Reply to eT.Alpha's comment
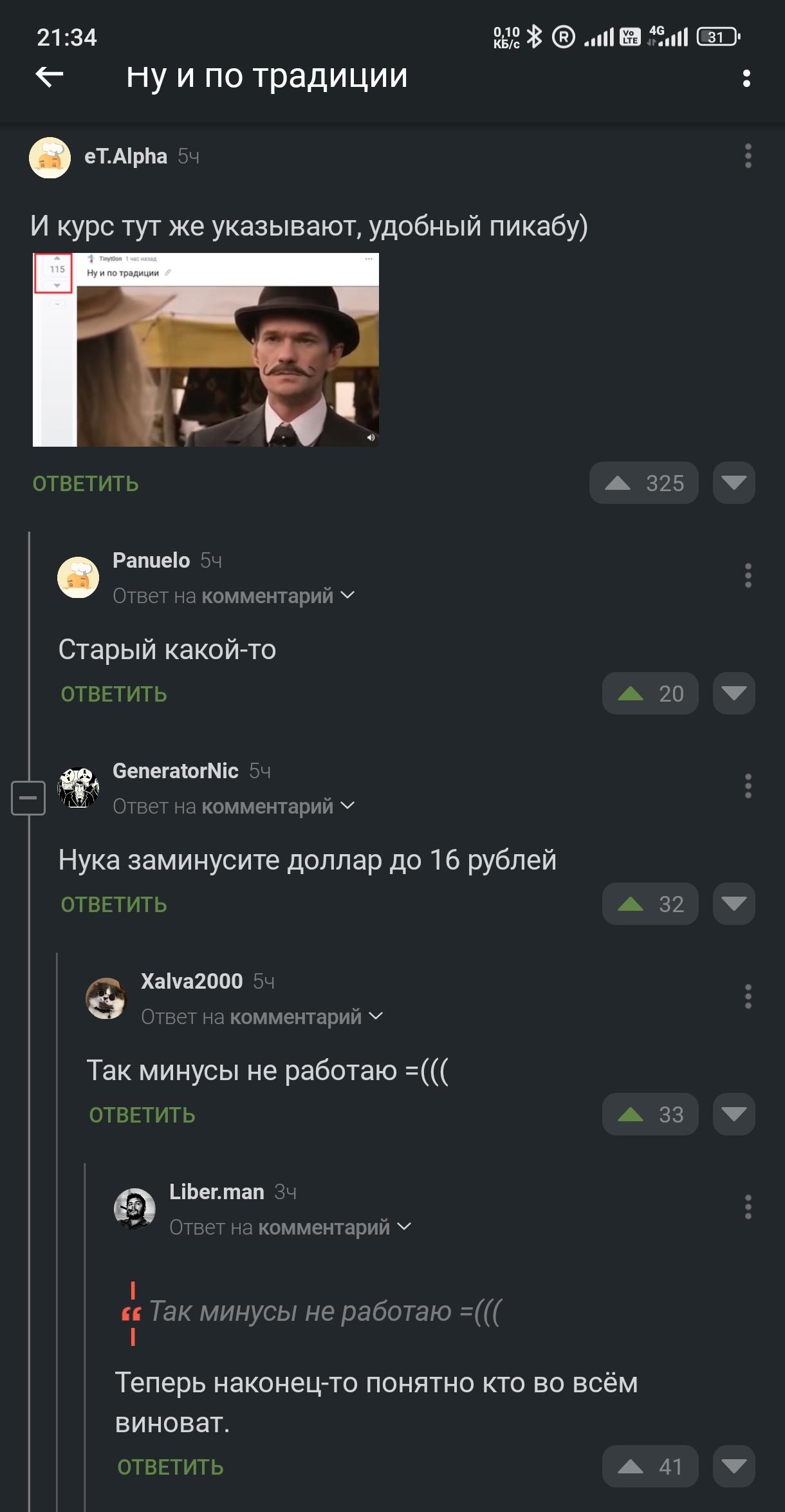 (86, 483)
